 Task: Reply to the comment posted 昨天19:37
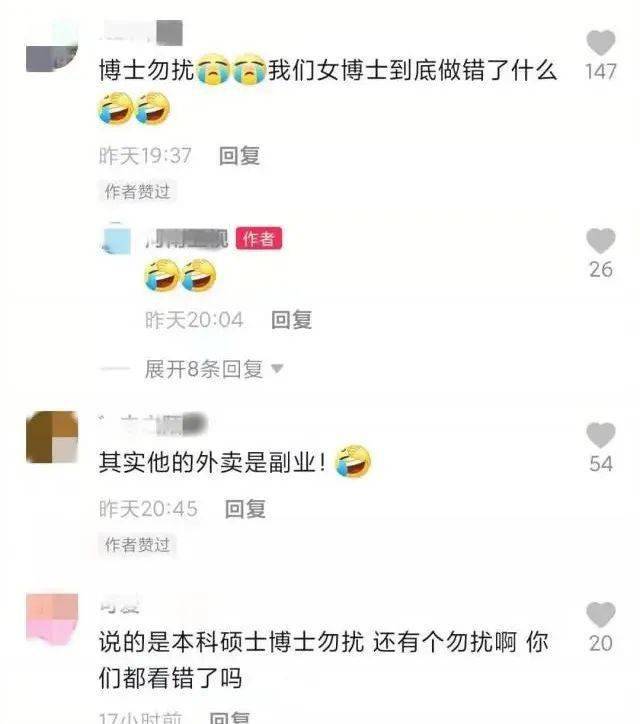(239, 155)
